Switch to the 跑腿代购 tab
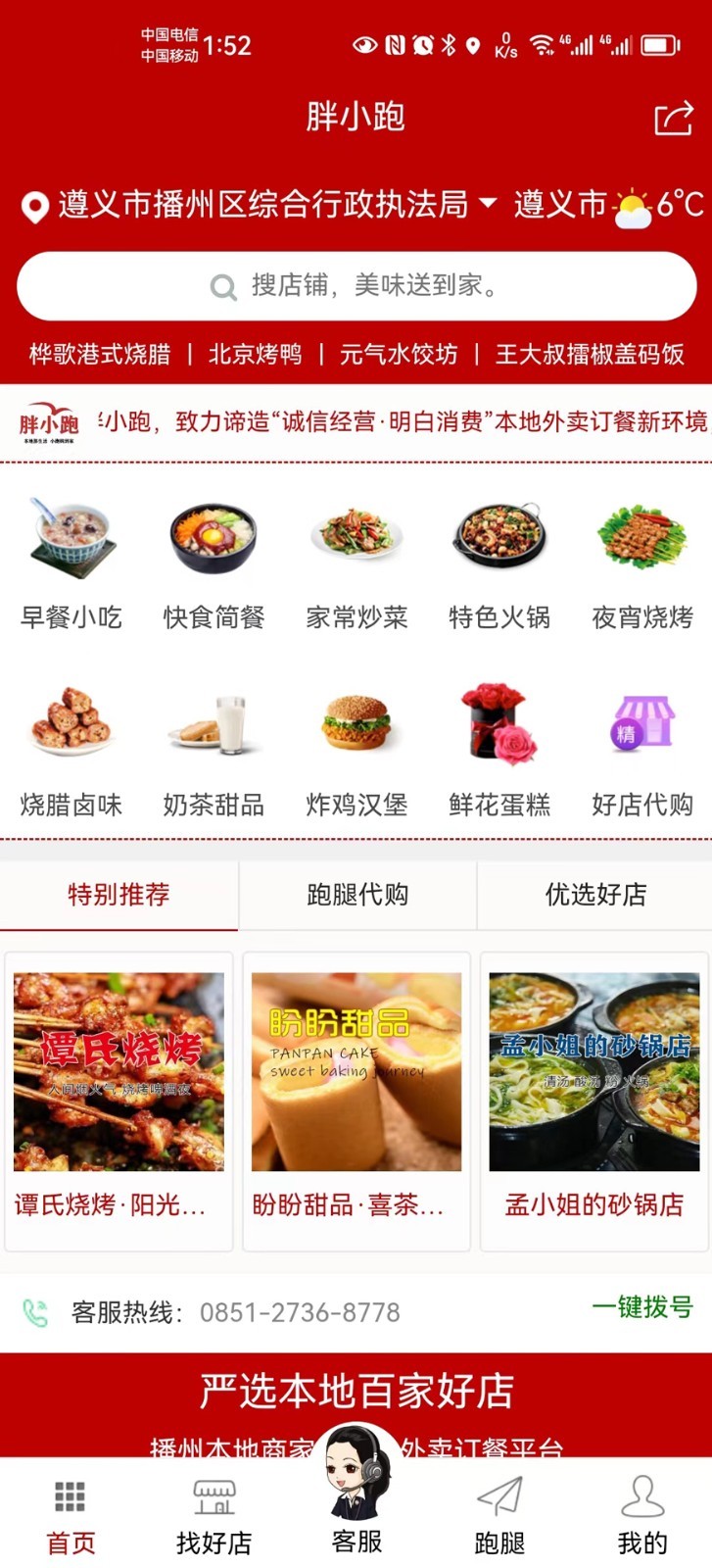 coord(357,895)
